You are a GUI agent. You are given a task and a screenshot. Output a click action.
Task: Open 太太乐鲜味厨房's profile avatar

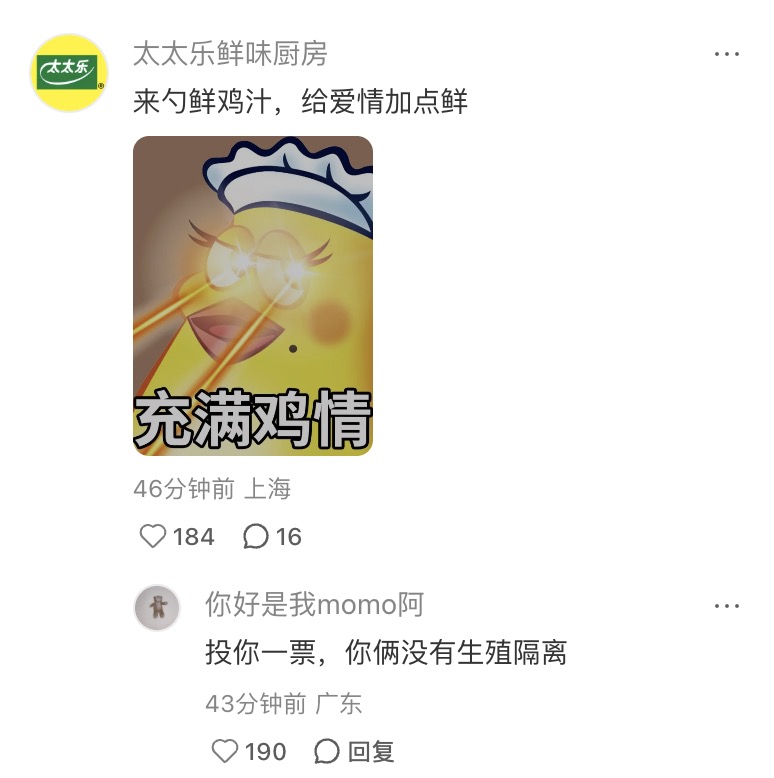tap(69, 72)
